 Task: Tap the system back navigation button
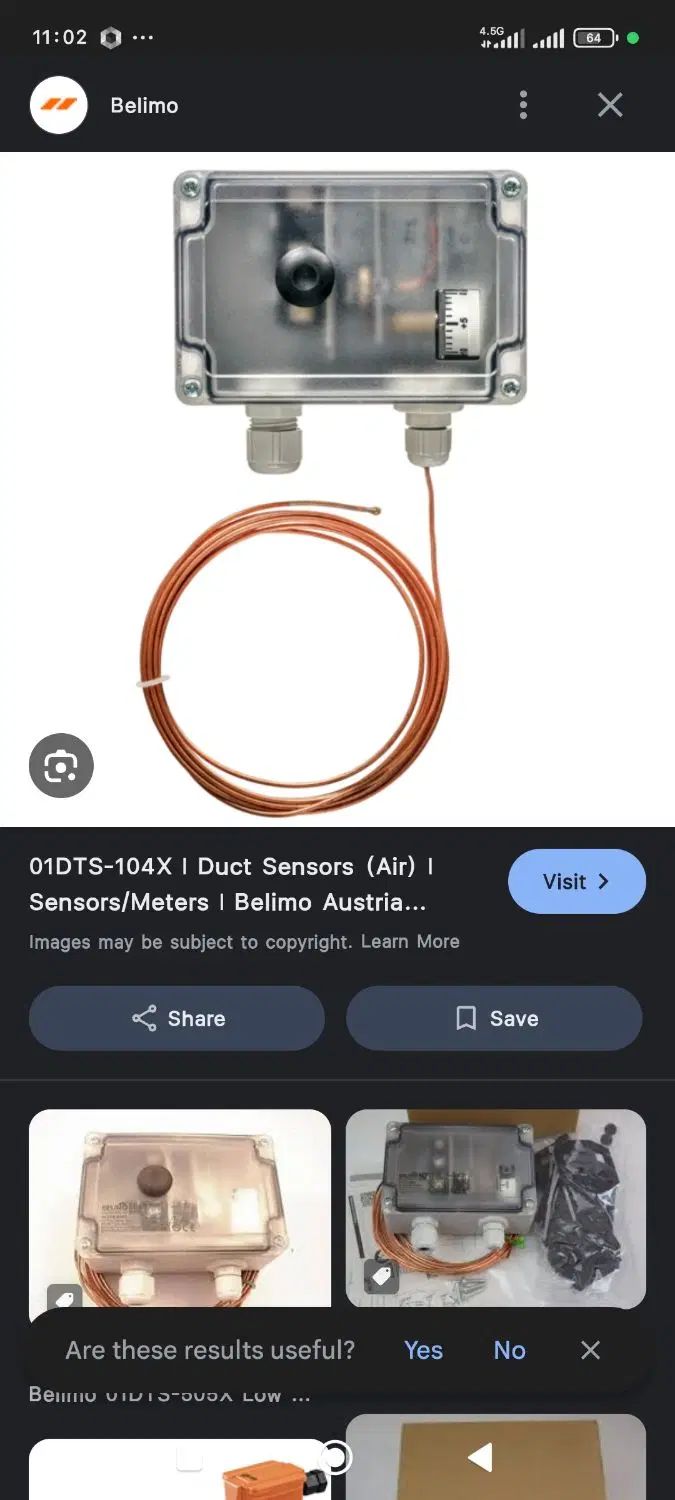pos(480,1458)
